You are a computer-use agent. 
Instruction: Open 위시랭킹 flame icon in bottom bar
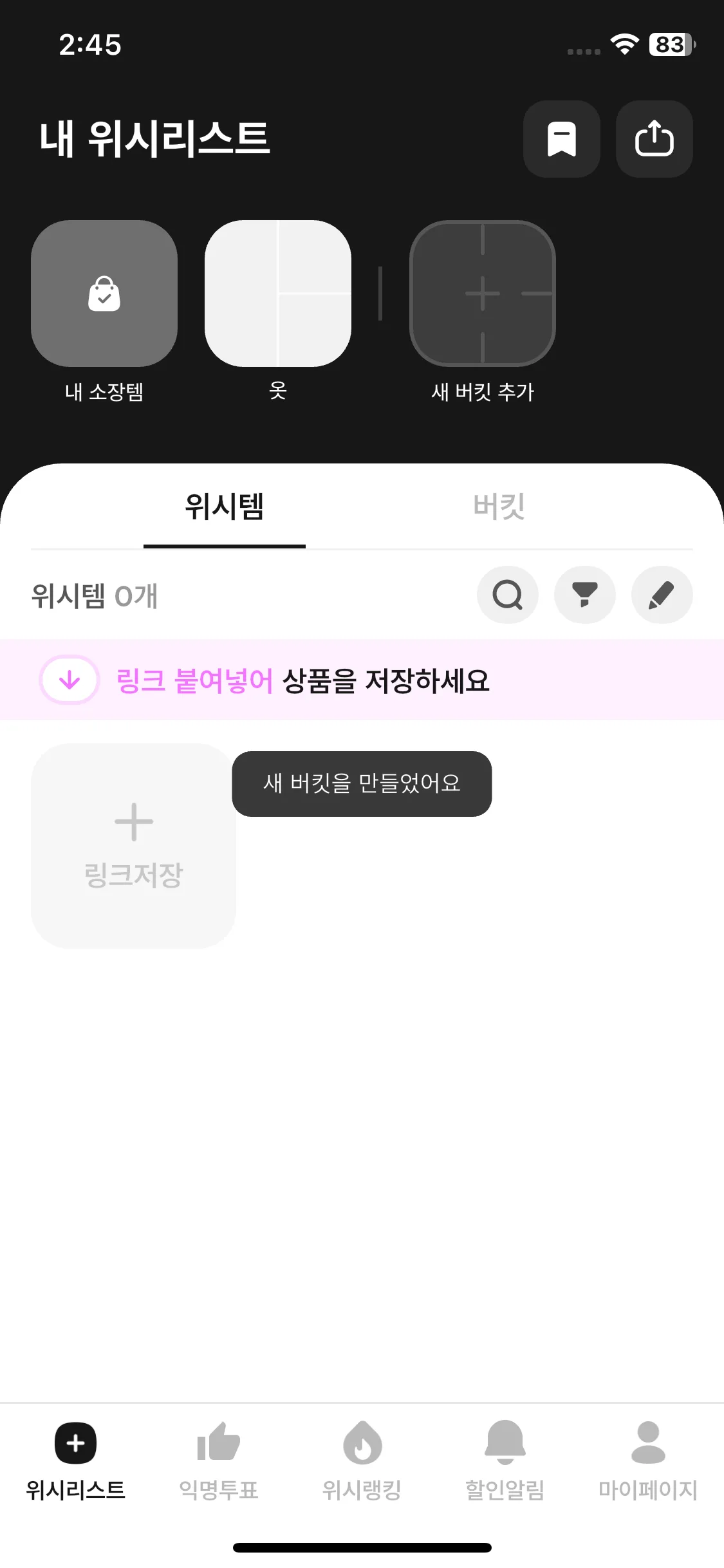(x=362, y=1461)
